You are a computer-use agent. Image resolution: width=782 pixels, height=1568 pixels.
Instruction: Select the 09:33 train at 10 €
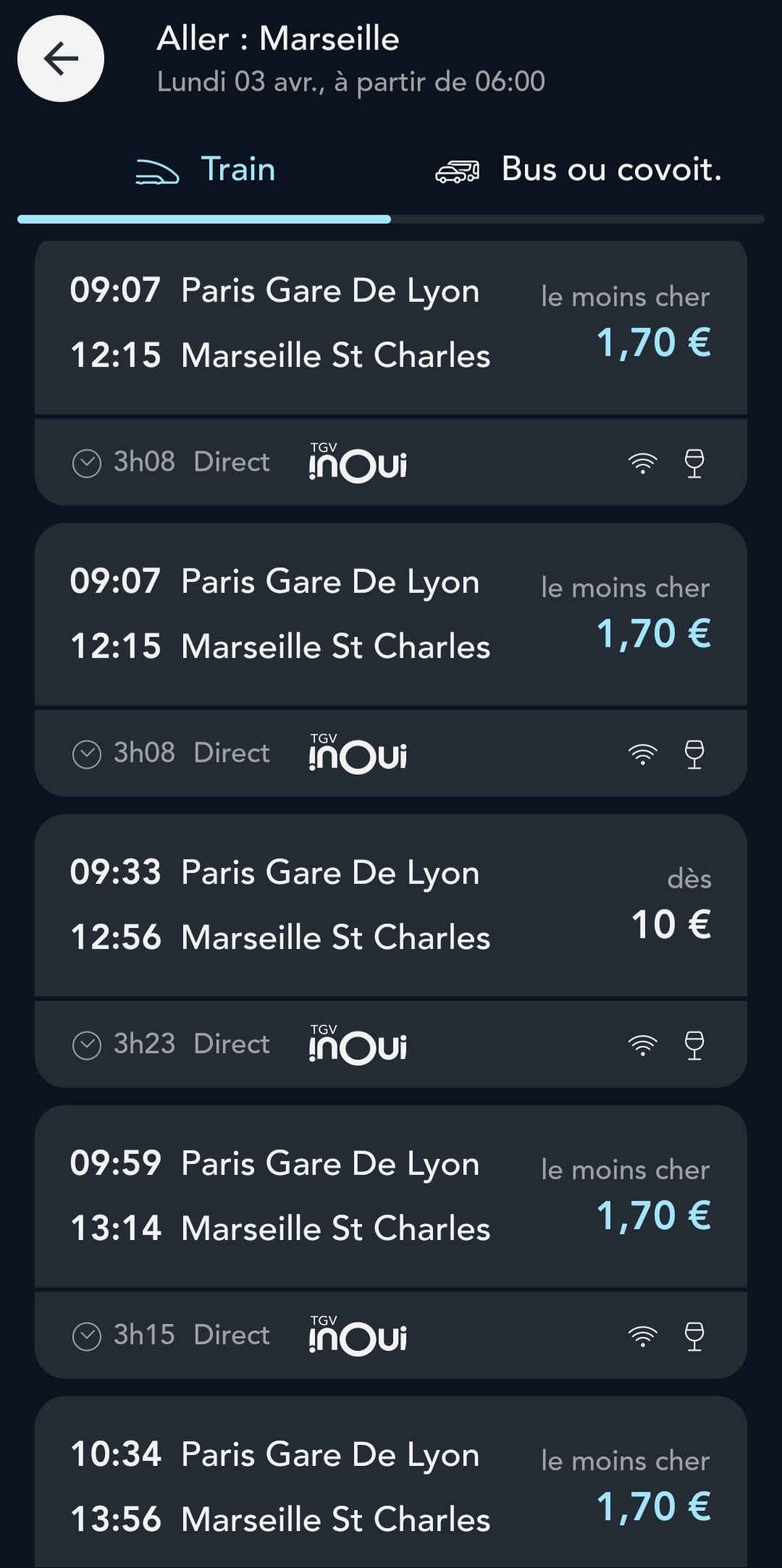(391, 951)
